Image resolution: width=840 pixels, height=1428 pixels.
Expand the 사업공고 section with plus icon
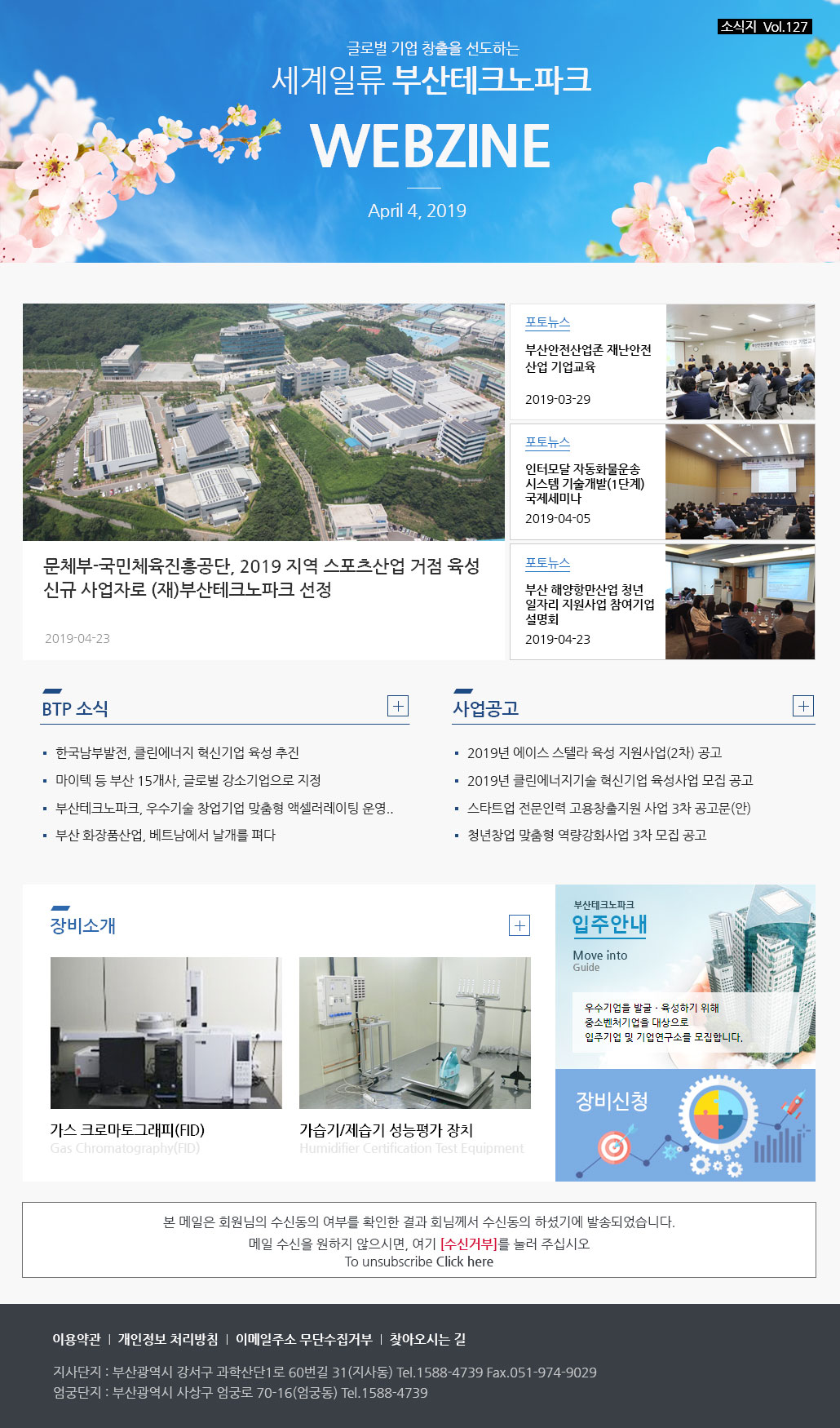click(x=802, y=706)
